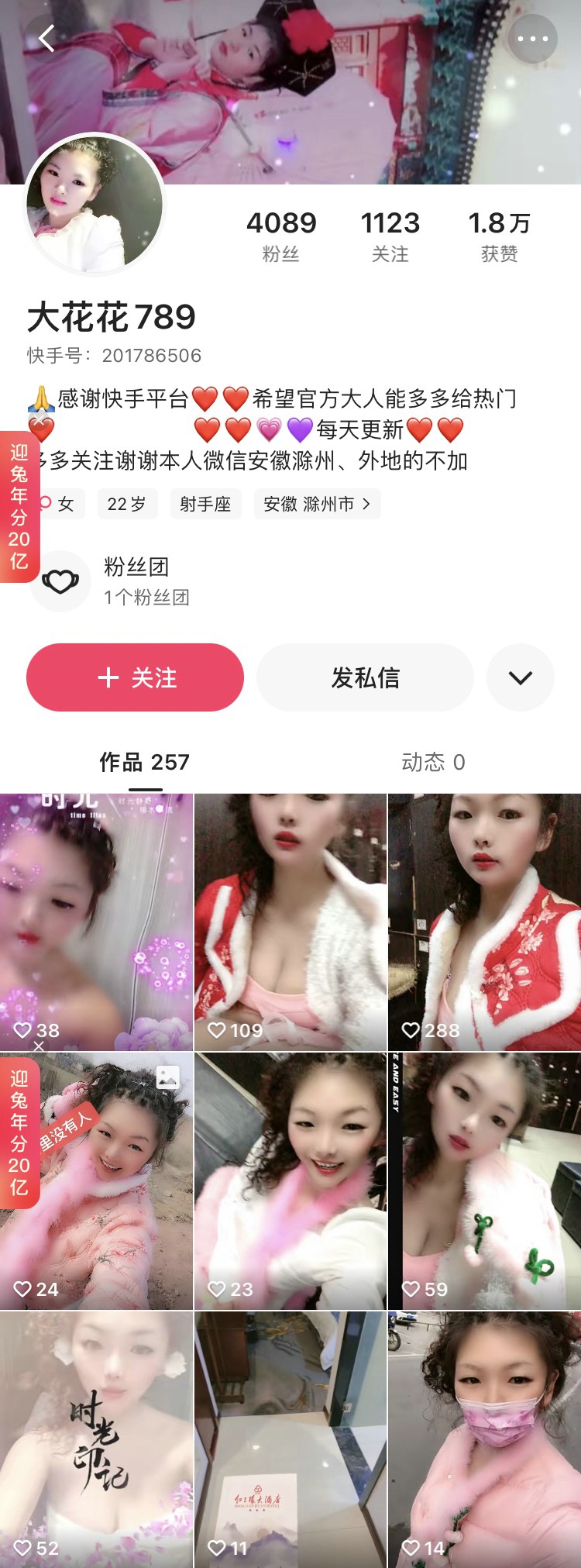This screenshot has width=581, height=1568.
Task: Open the 时光印记 video with 52 likes
Action: pyautogui.click(x=96, y=1439)
